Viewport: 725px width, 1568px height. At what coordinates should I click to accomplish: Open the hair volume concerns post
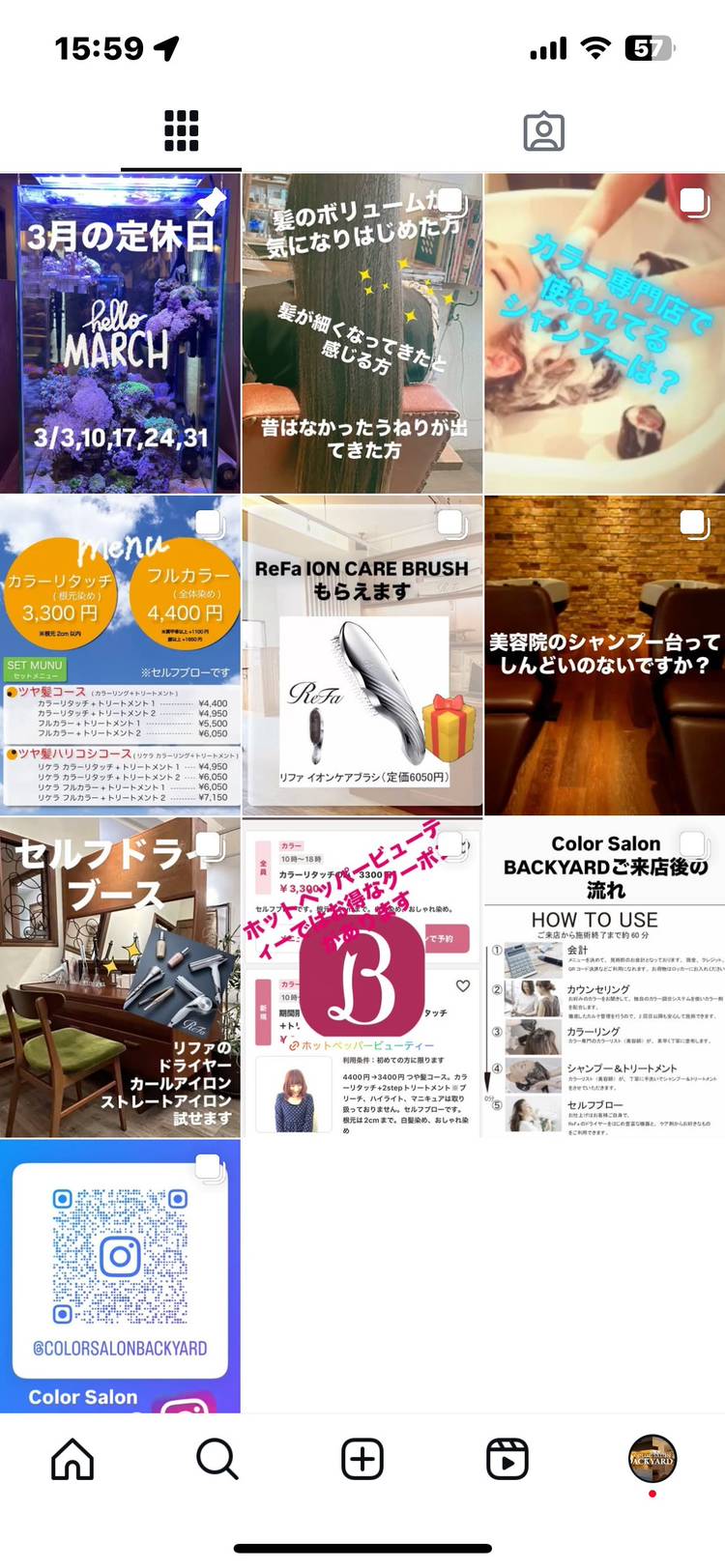[362, 333]
